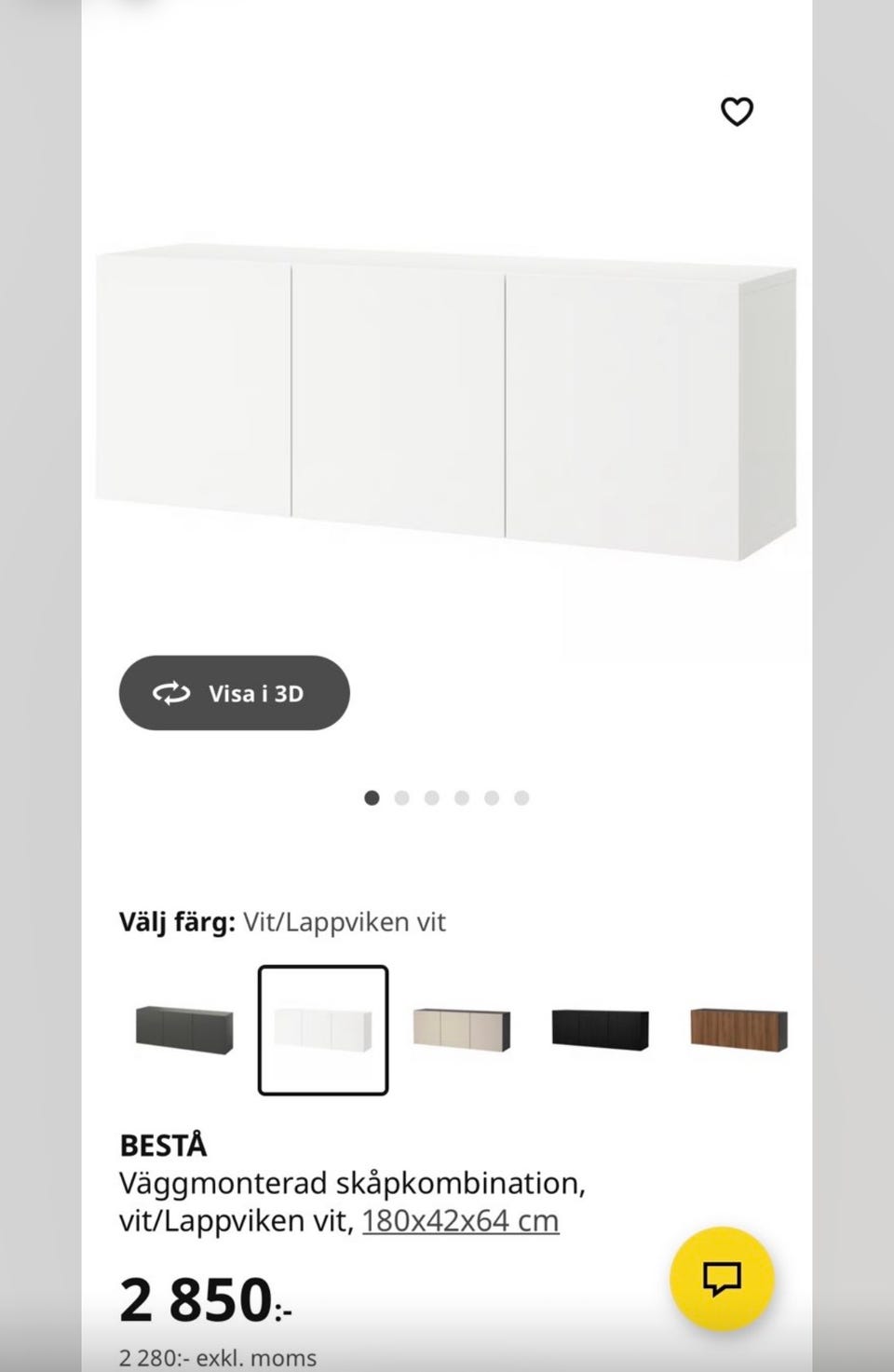The height and width of the screenshot is (1372, 894).
Task: Tap the BESTÅ product title
Action: [x=164, y=1145]
